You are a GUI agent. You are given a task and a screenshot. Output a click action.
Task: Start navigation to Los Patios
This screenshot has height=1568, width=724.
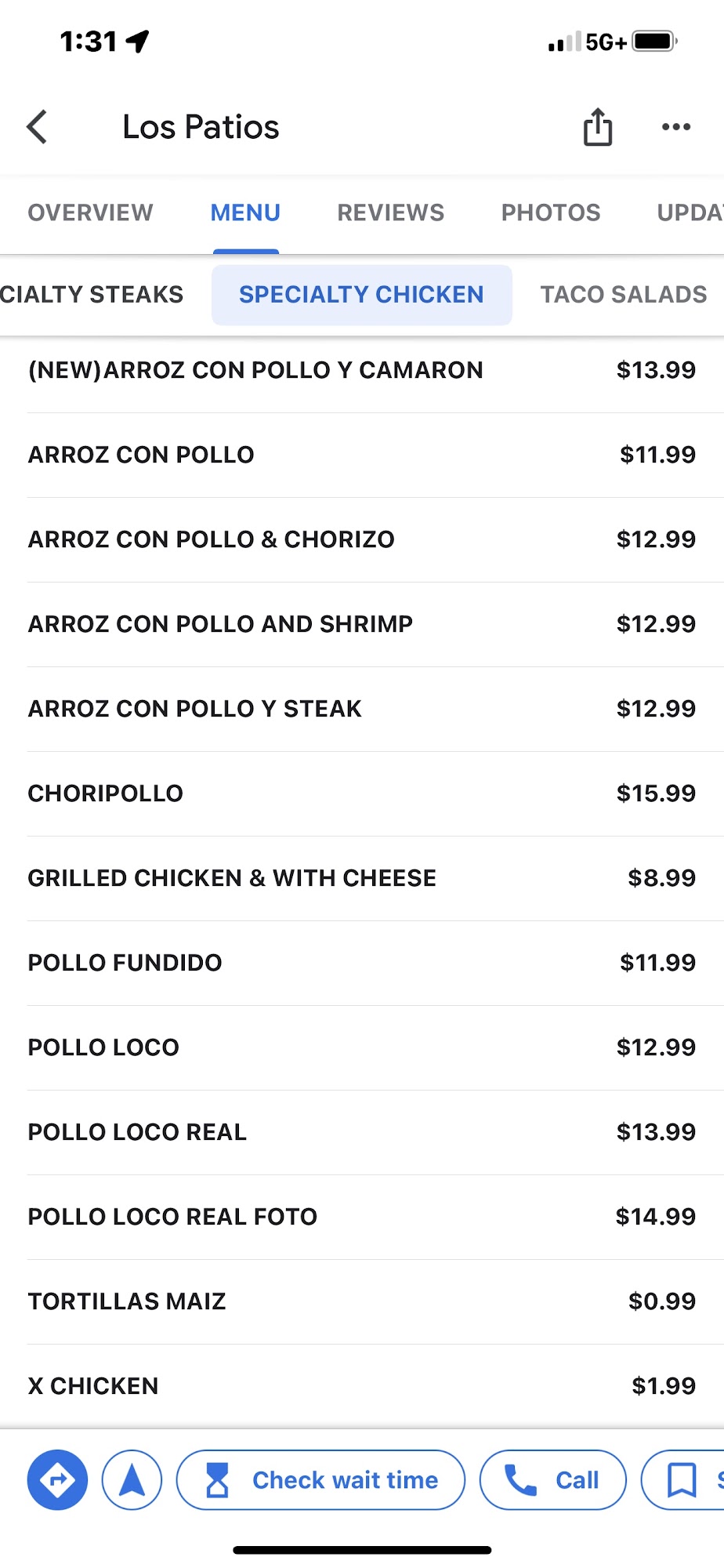coord(132,1480)
